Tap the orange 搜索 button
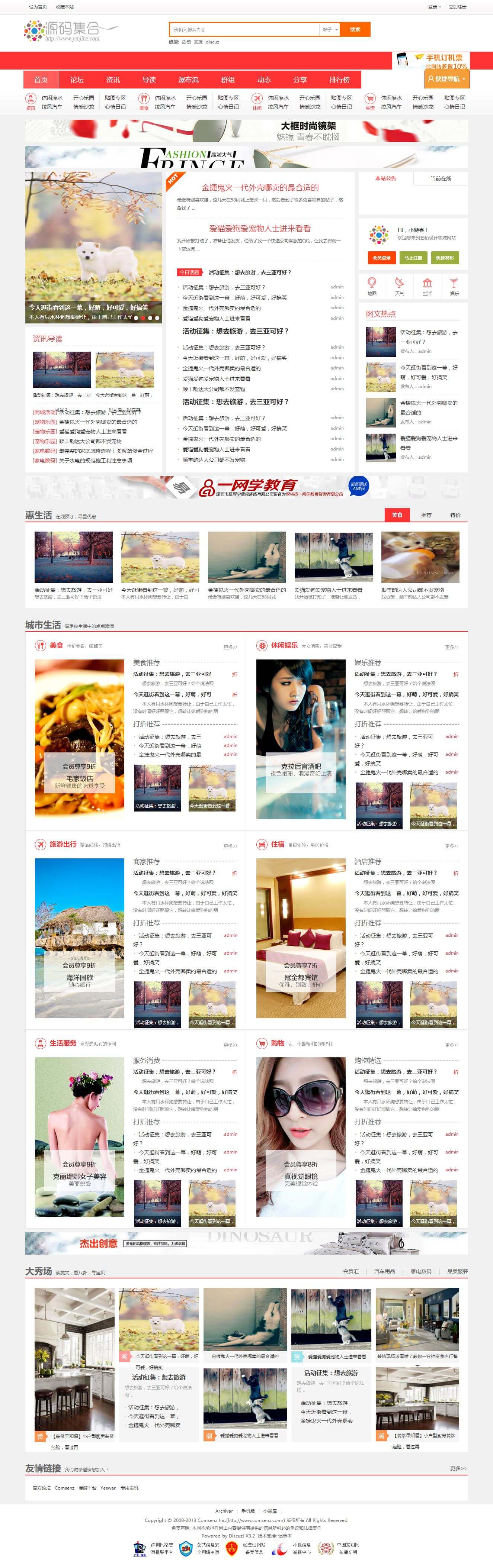The width and height of the screenshot is (493, 1568). coord(355,29)
